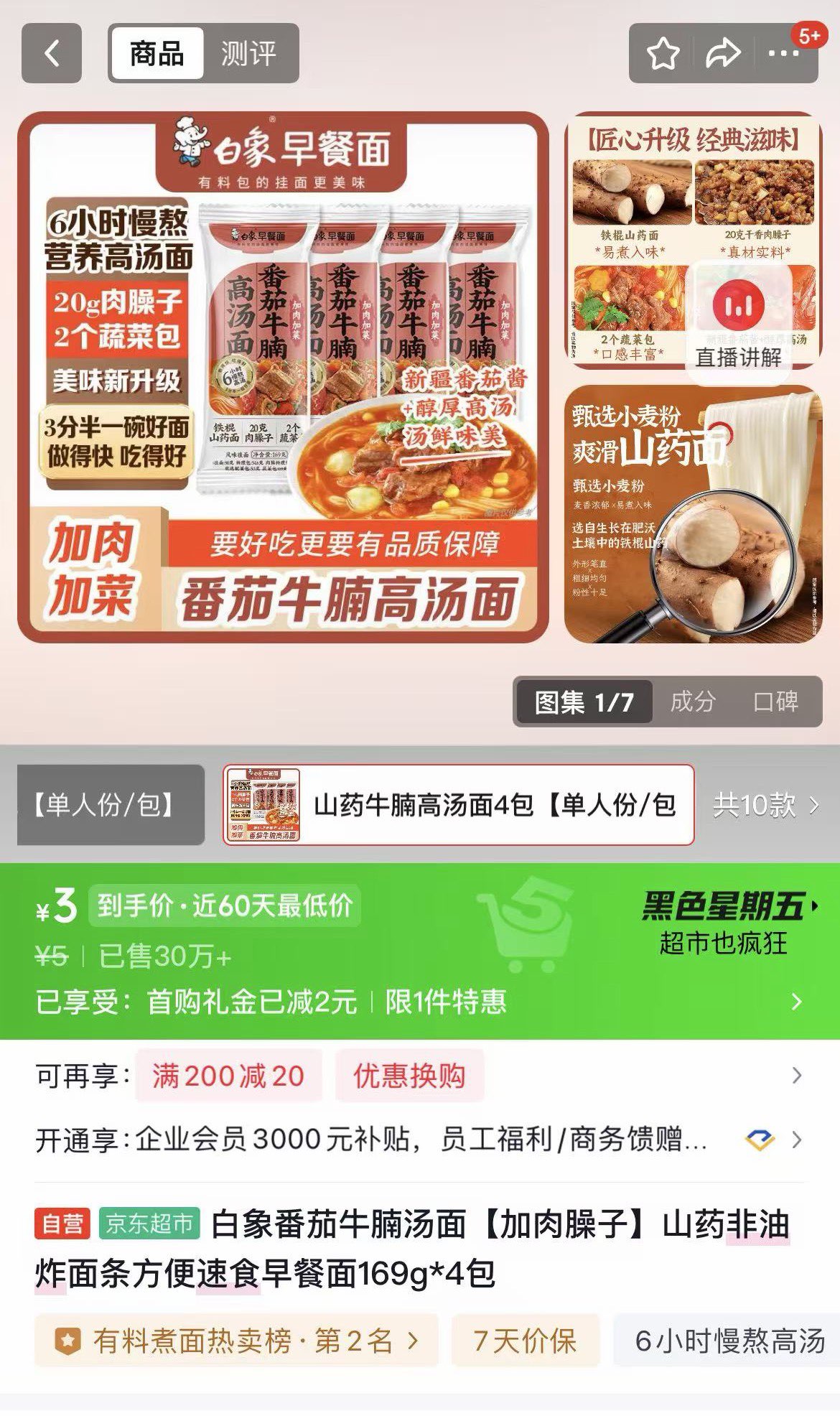Open the 甄选小麦粉 山药面 image
840x1416 pixels.
click(693, 514)
